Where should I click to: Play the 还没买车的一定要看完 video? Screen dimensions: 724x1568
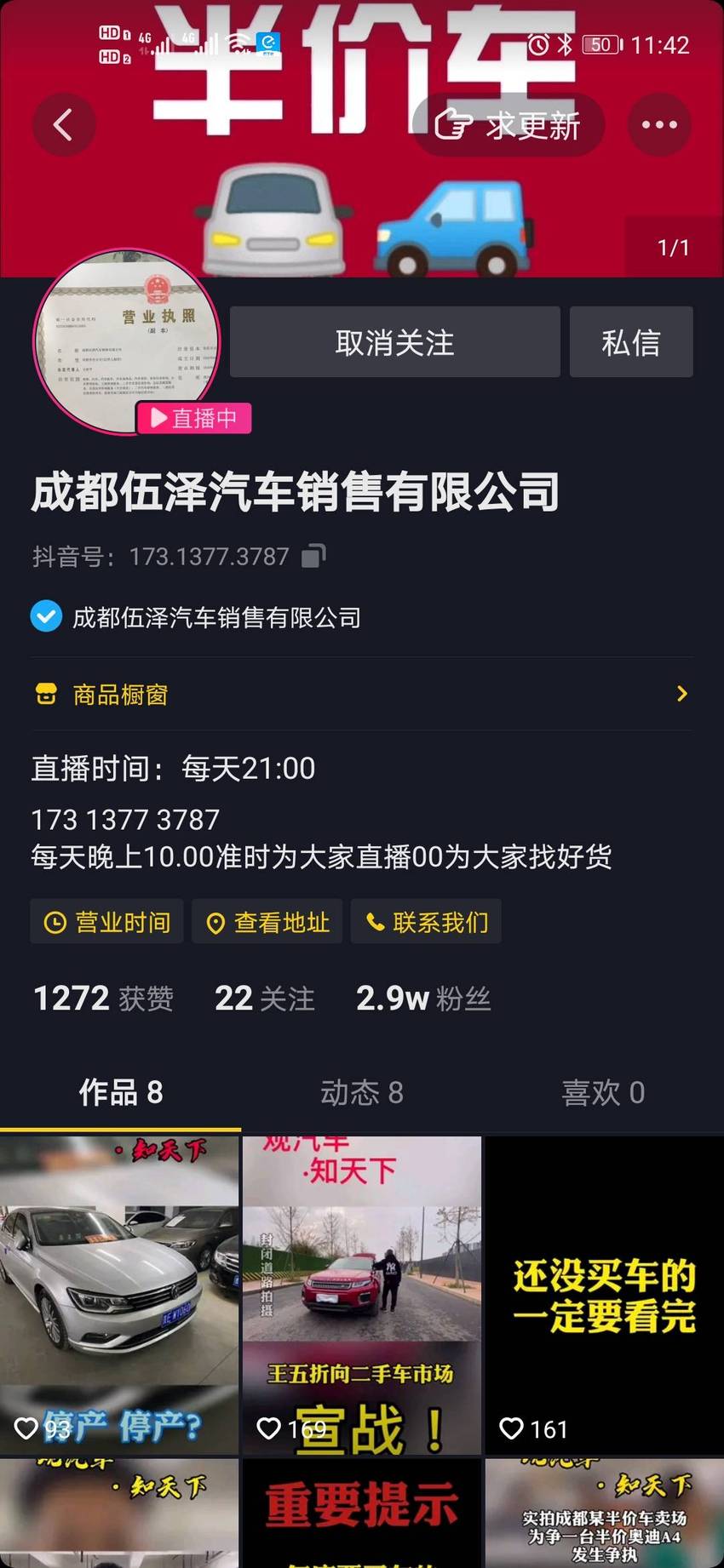point(605,1295)
